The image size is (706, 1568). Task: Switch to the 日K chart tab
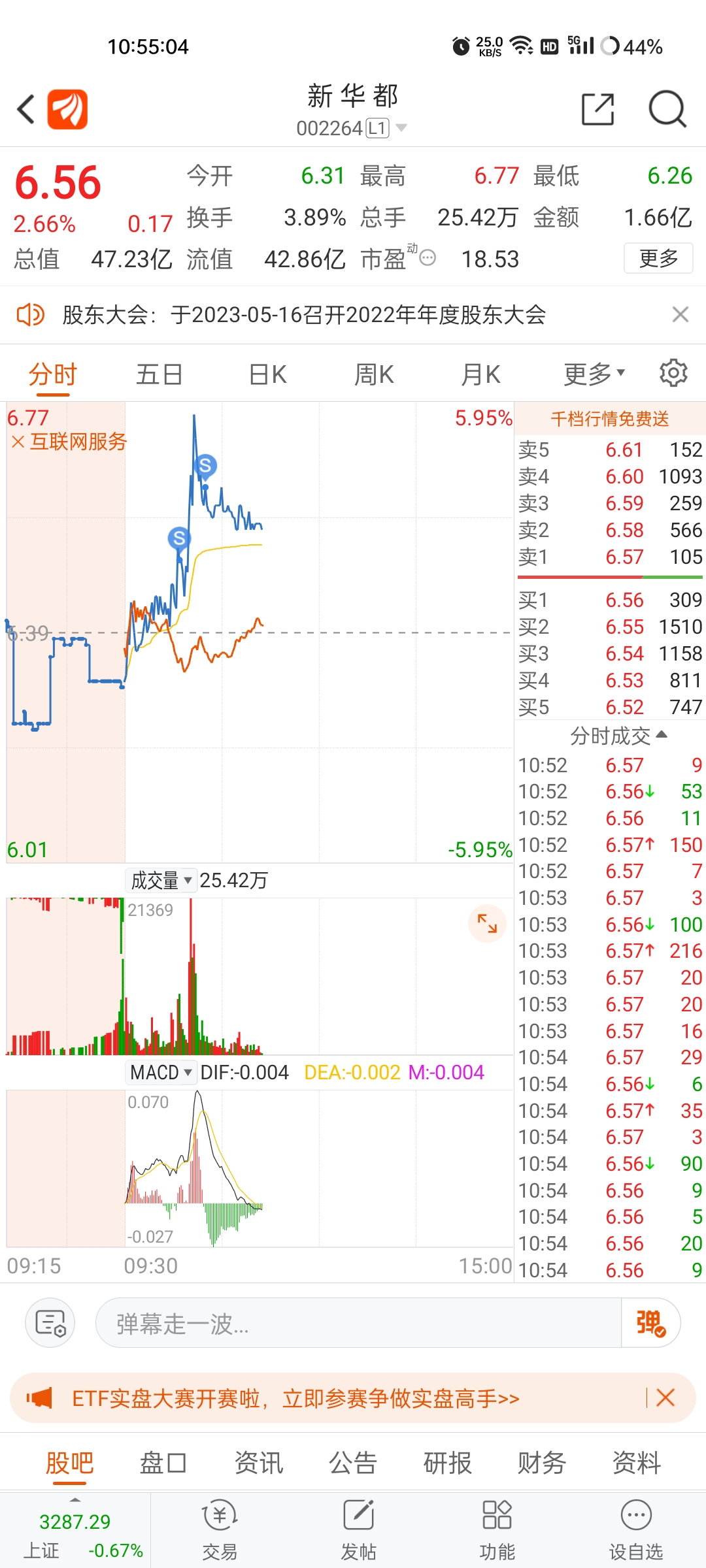(x=267, y=374)
